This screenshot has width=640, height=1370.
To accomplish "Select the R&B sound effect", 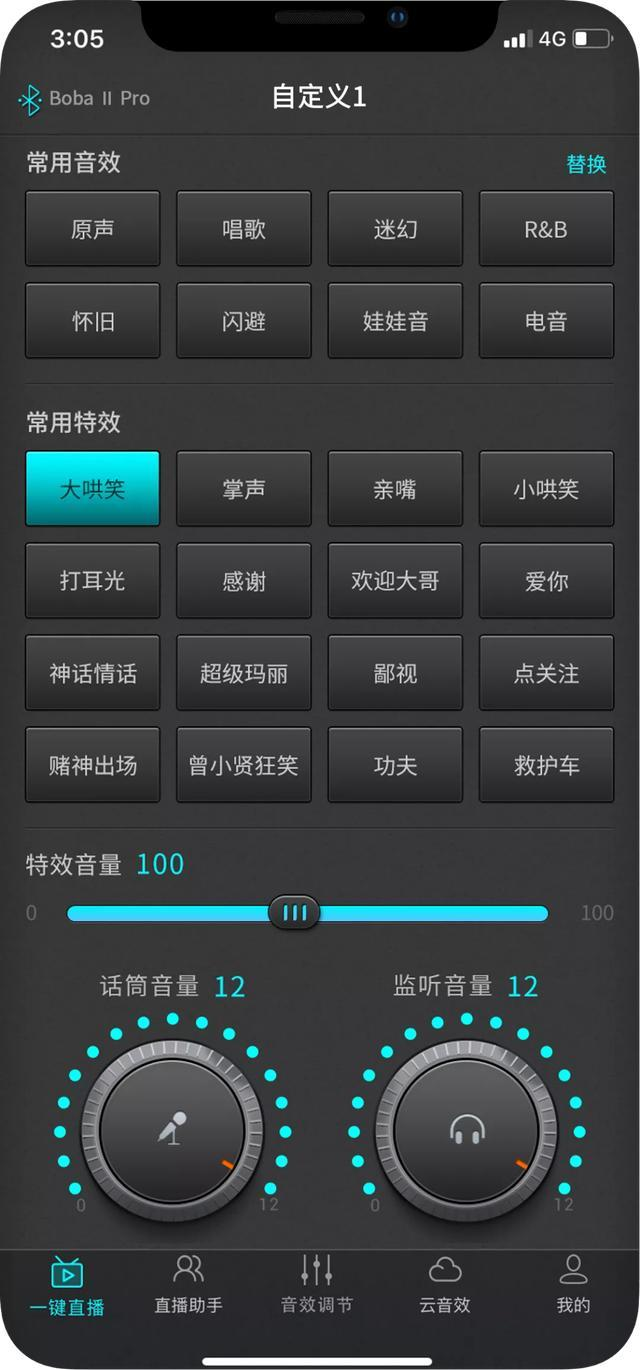I will (546, 229).
